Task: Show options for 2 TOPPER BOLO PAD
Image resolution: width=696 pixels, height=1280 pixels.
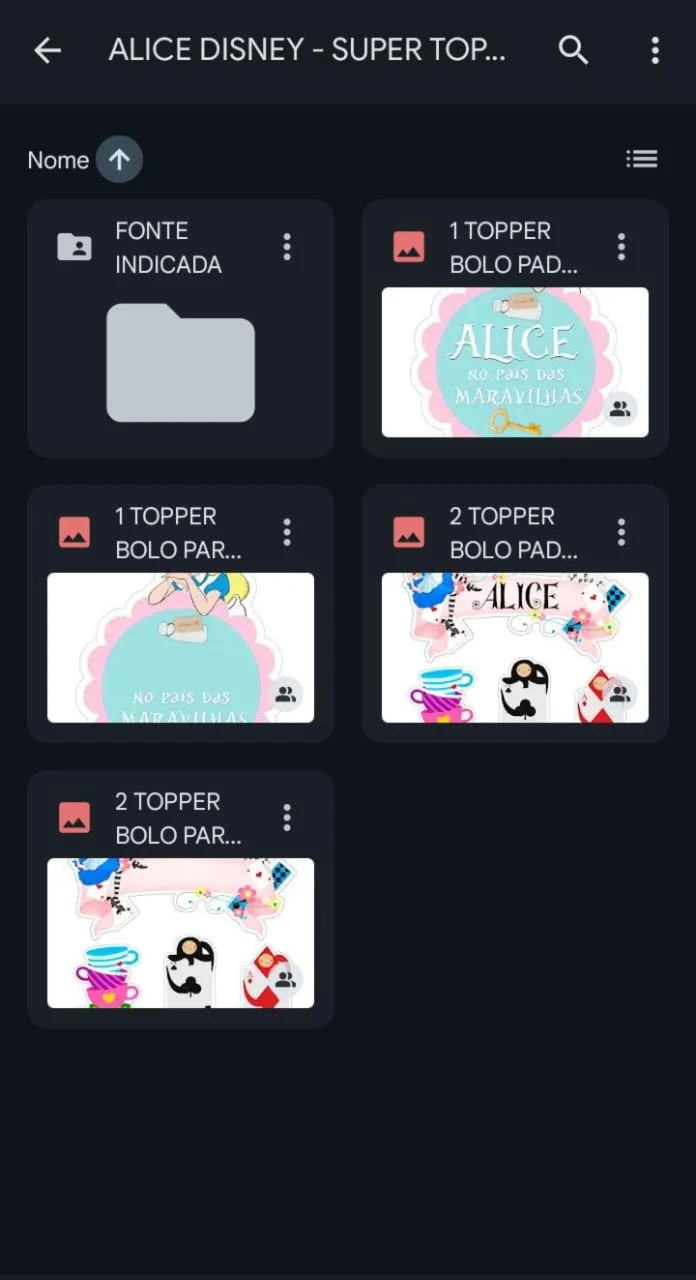Action: click(x=621, y=532)
